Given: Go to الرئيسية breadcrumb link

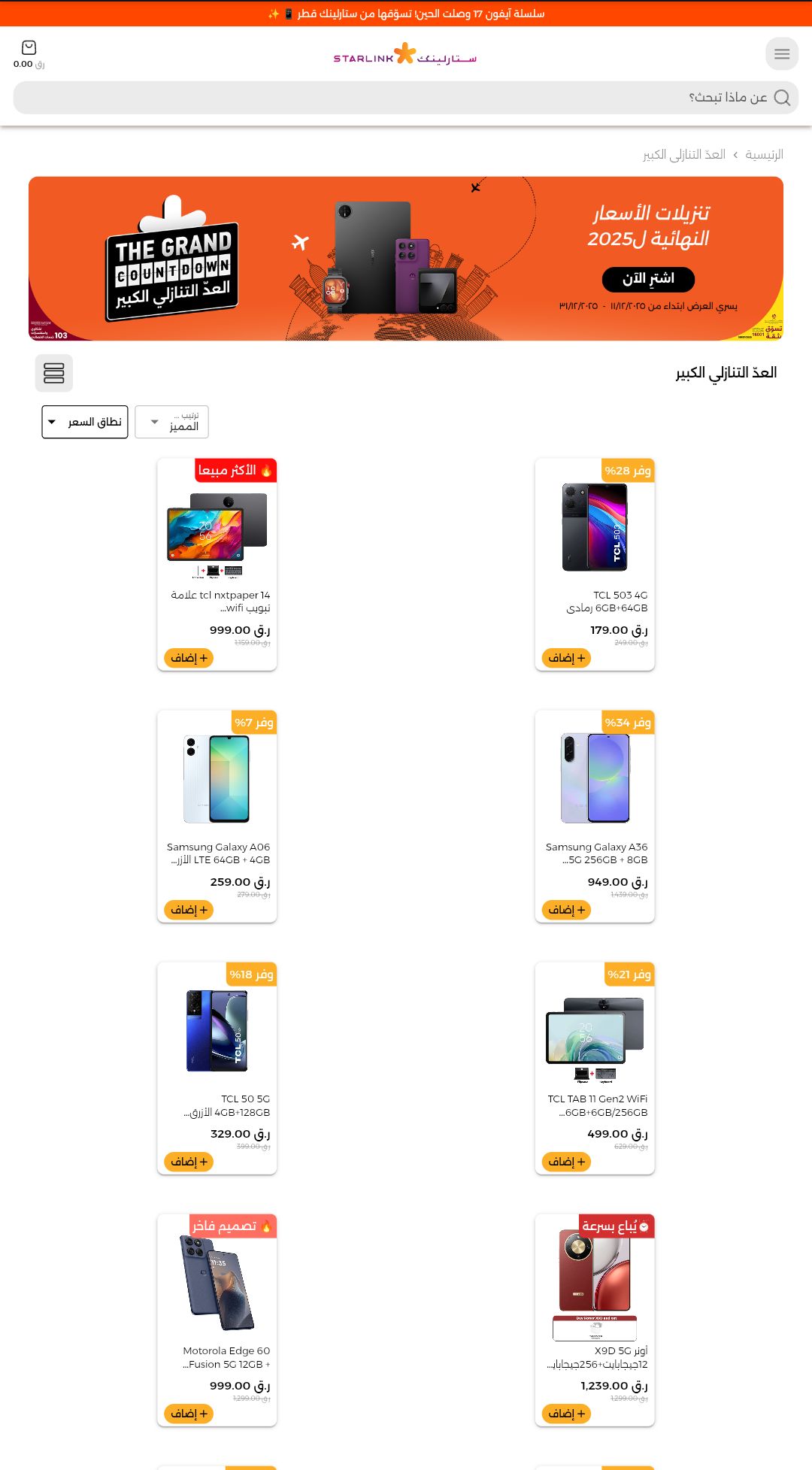Looking at the screenshot, I should 764,155.
